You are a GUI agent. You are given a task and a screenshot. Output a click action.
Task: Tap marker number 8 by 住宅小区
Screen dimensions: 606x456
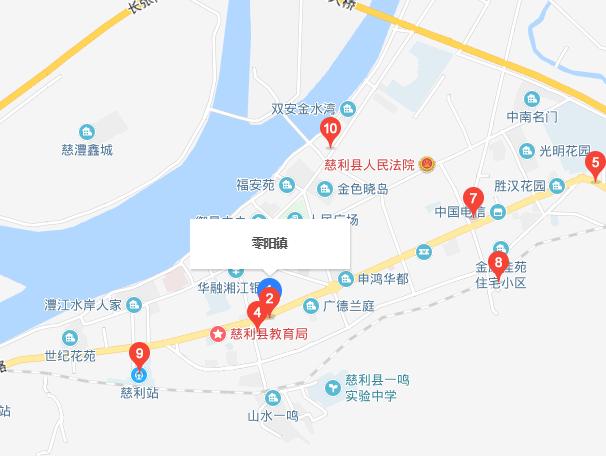(499, 263)
